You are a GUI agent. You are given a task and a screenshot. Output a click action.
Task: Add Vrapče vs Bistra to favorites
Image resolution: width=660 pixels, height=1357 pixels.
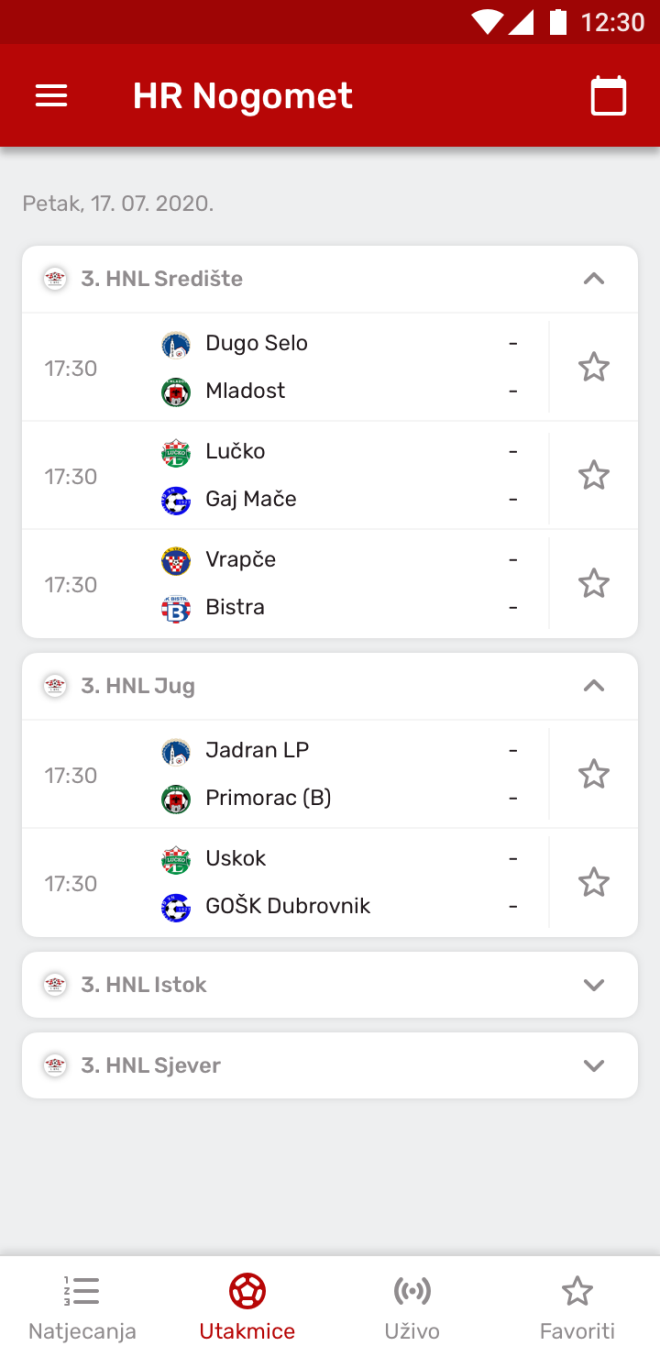(x=594, y=583)
